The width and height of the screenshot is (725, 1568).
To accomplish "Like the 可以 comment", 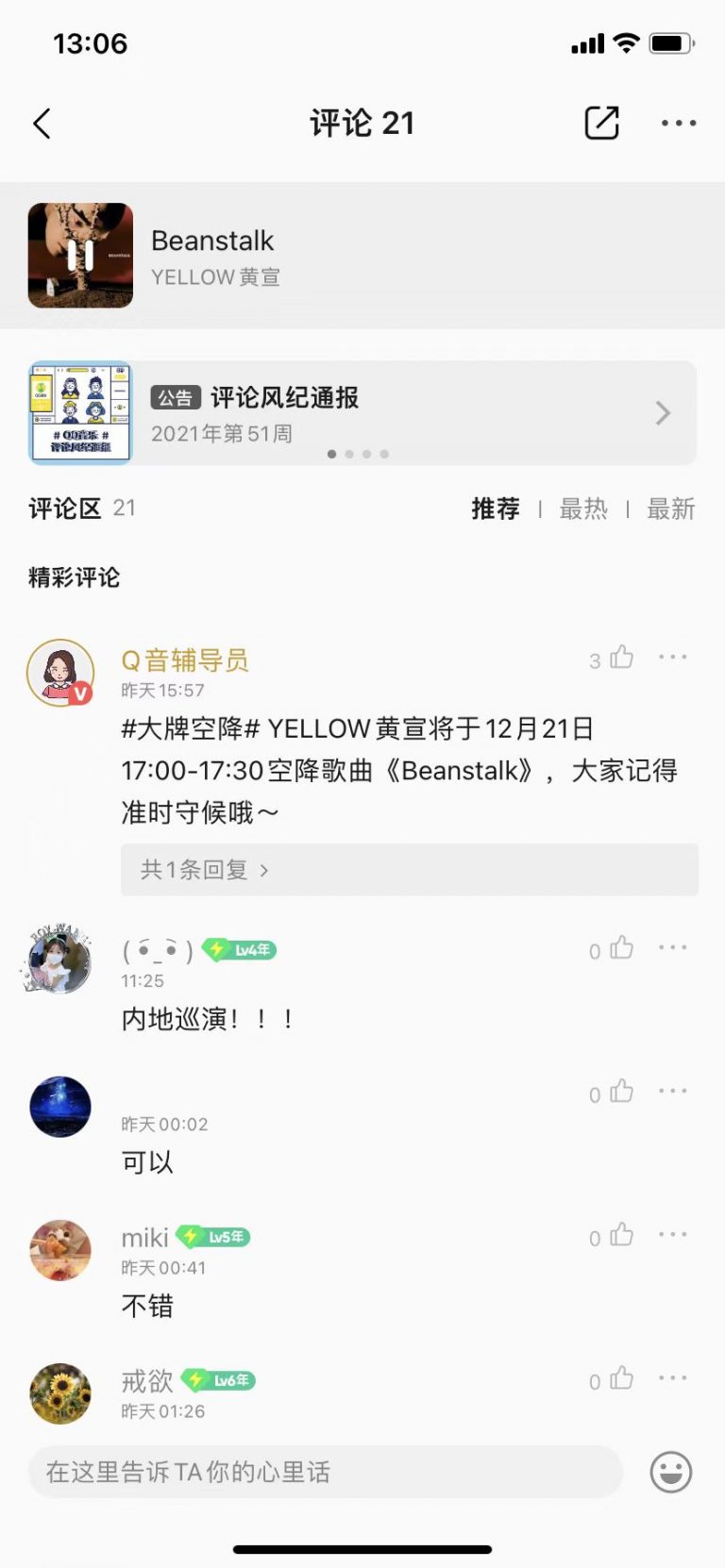I will (x=621, y=1092).
